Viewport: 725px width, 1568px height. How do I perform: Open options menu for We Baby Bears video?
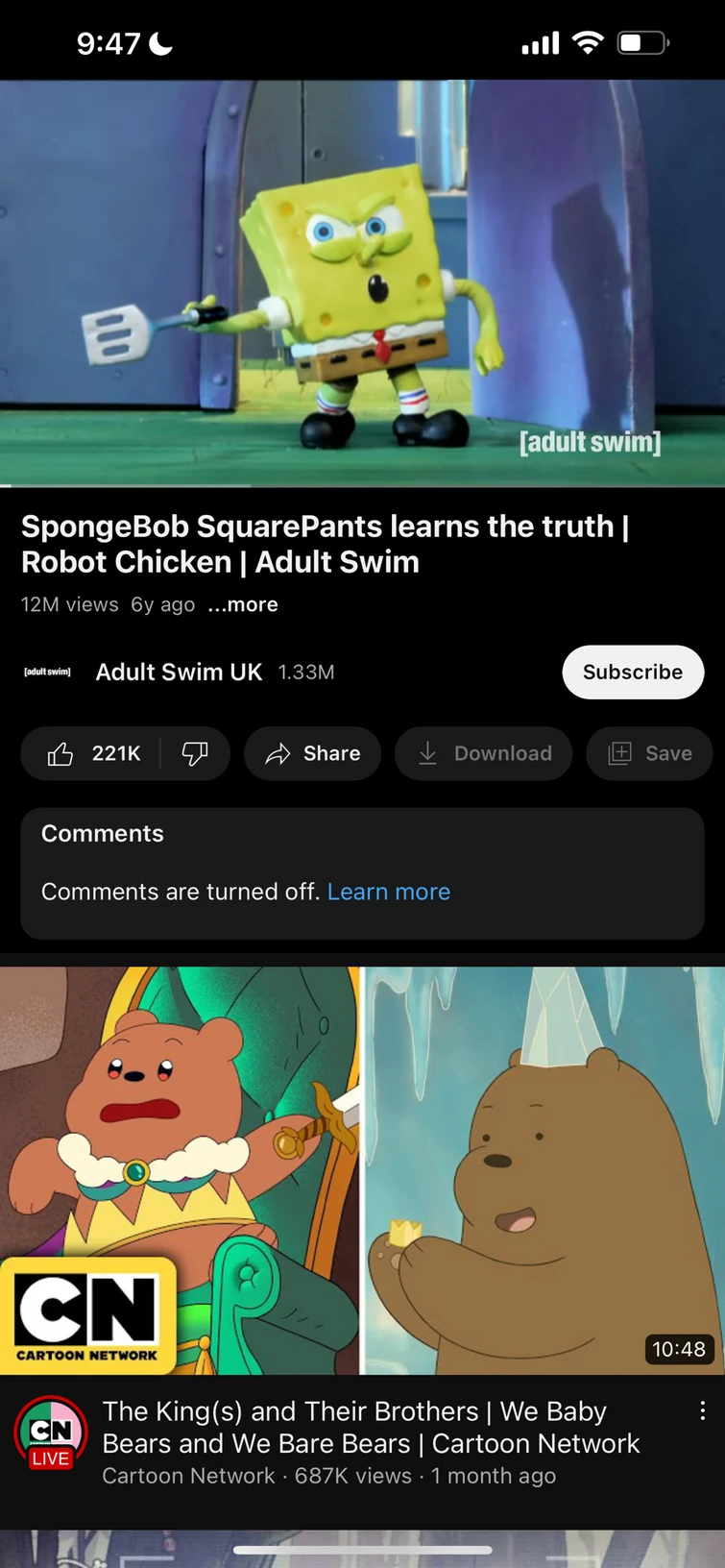(x=703, y=1410)
